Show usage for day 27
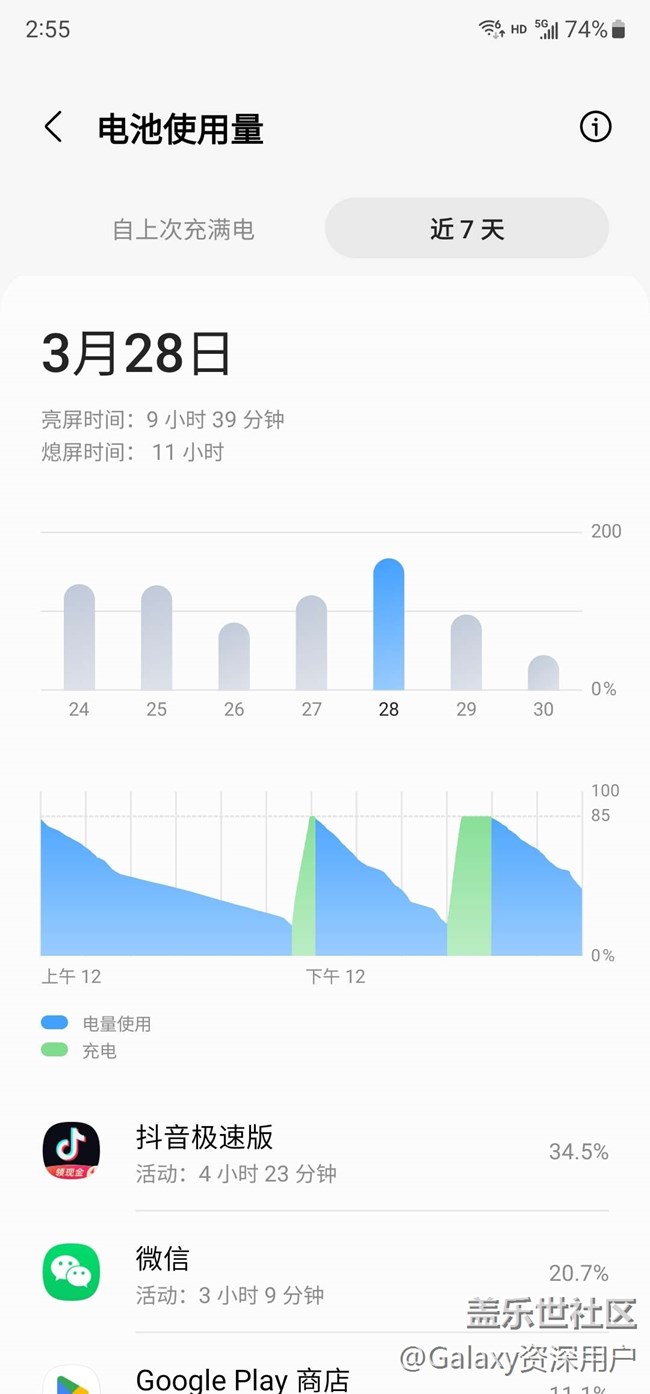 pos(311,643)
